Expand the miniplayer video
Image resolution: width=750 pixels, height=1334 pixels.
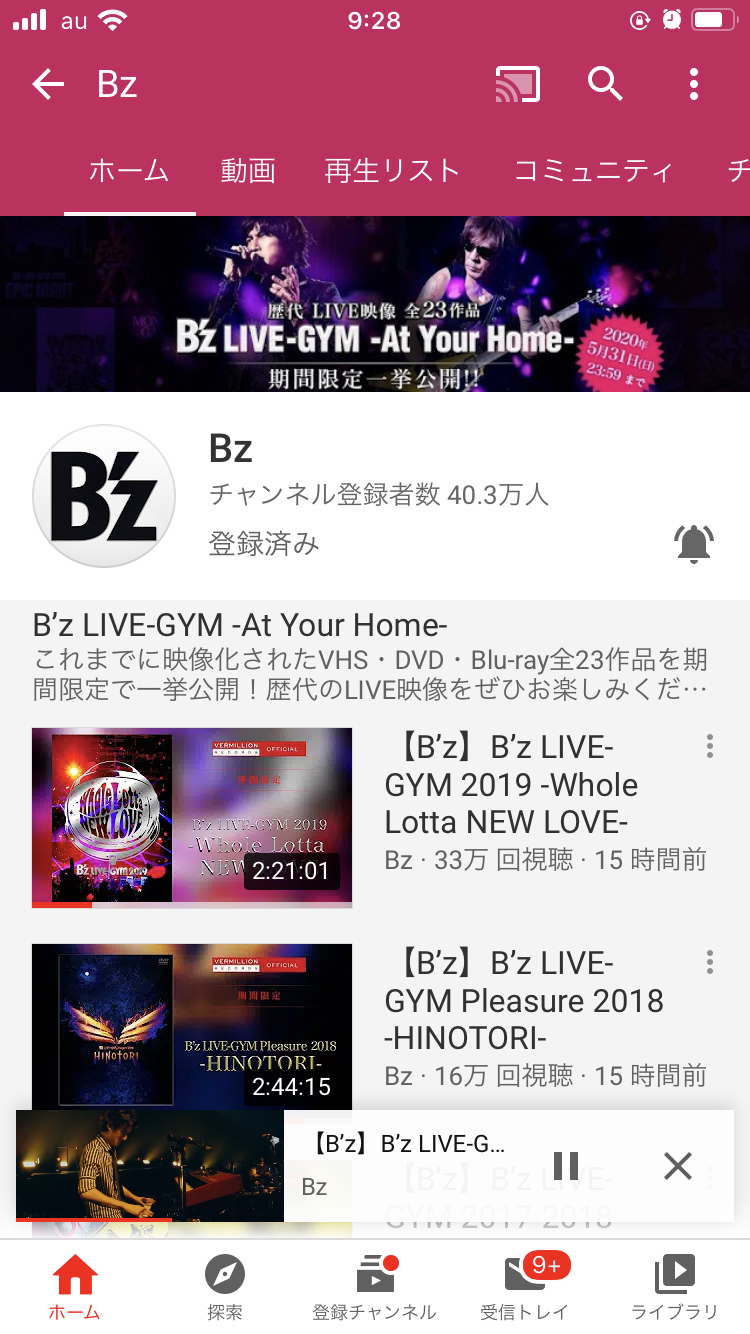click(x=150, y=1166)
